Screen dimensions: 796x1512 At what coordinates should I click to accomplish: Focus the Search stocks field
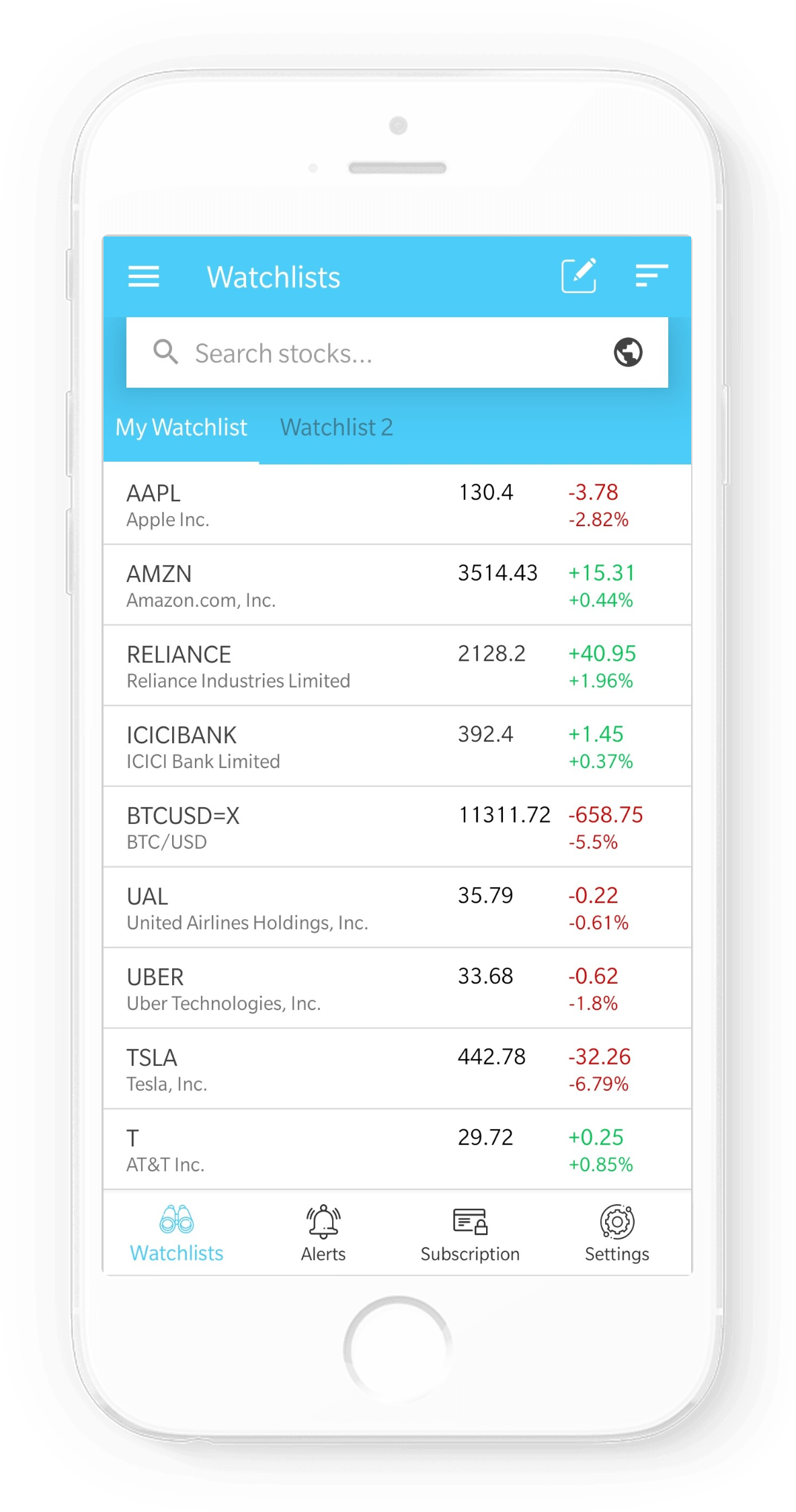point(397,352)
